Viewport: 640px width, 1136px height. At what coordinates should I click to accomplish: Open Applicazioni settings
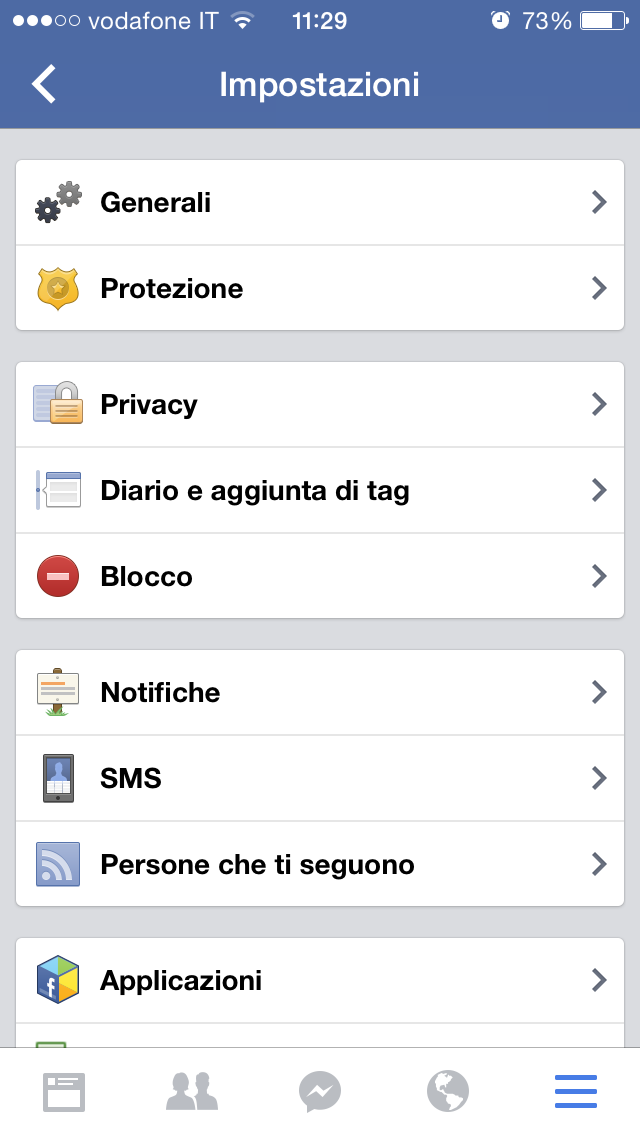320,981
